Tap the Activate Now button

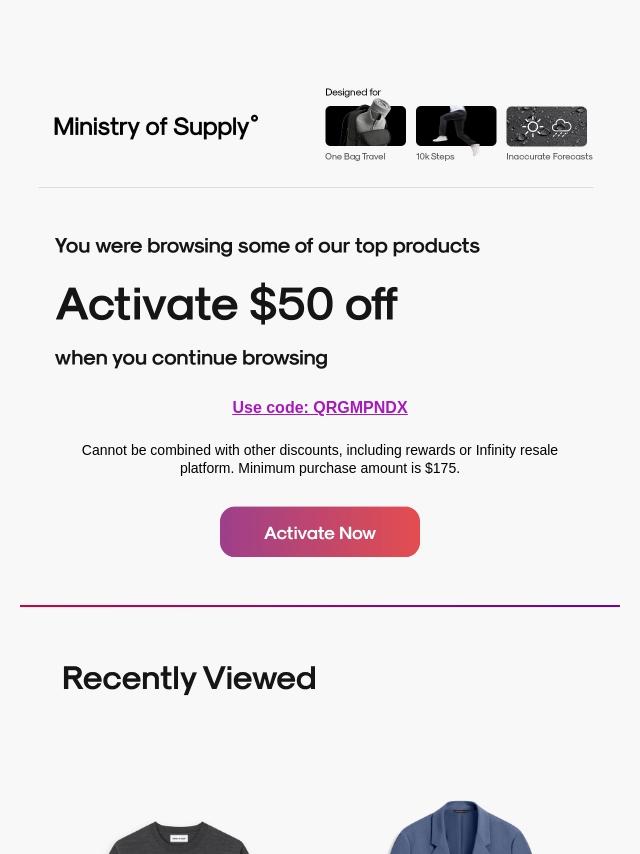point(320,532)
